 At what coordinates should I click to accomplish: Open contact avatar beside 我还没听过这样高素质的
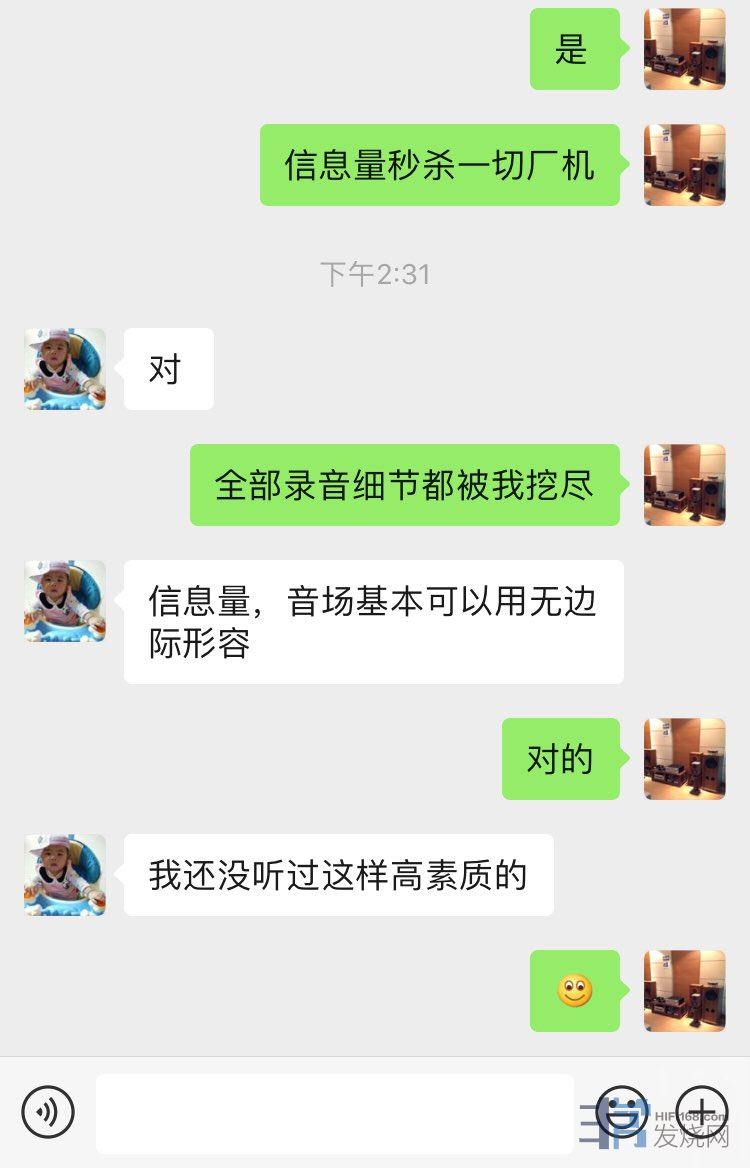click(x=65, y=875)
